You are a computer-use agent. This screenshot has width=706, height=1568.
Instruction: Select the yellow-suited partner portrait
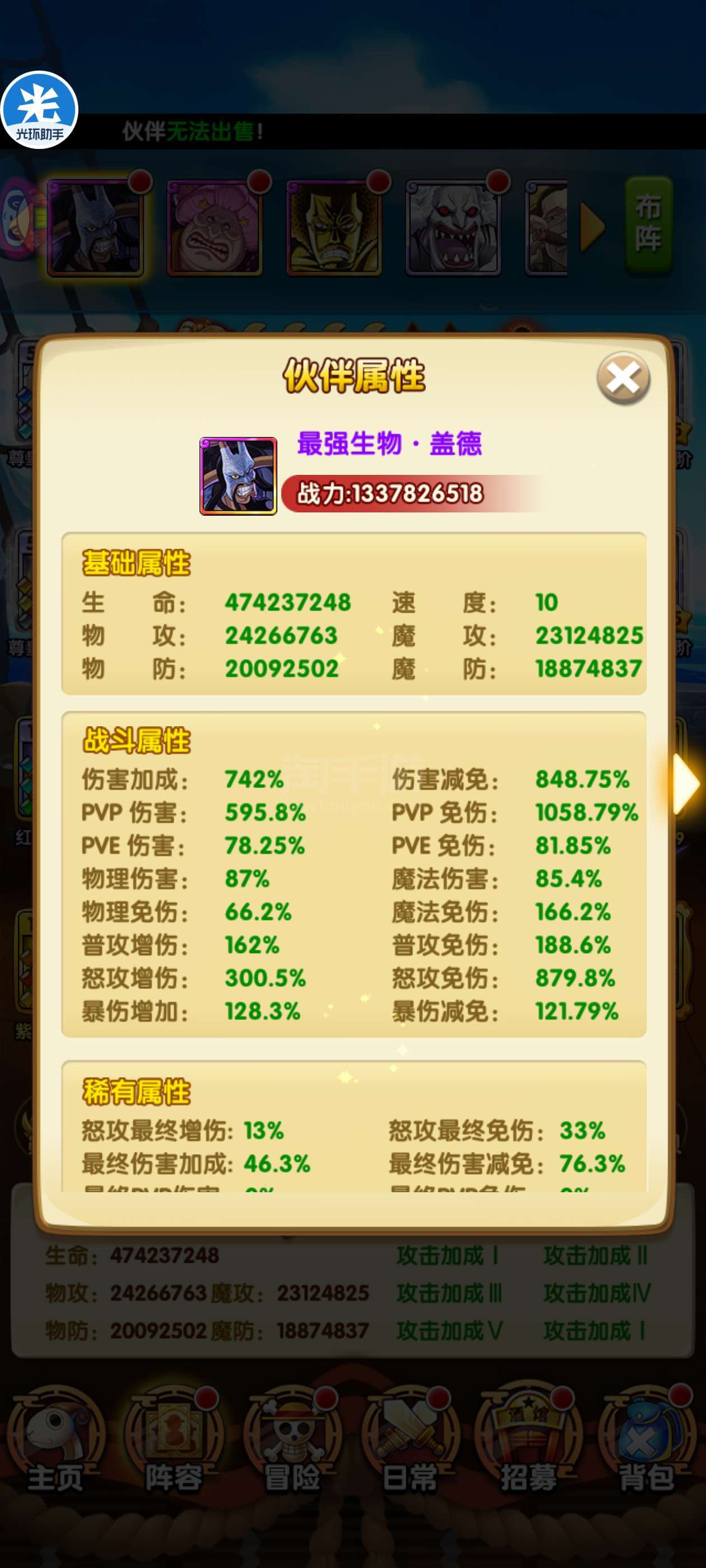point(334,226)
